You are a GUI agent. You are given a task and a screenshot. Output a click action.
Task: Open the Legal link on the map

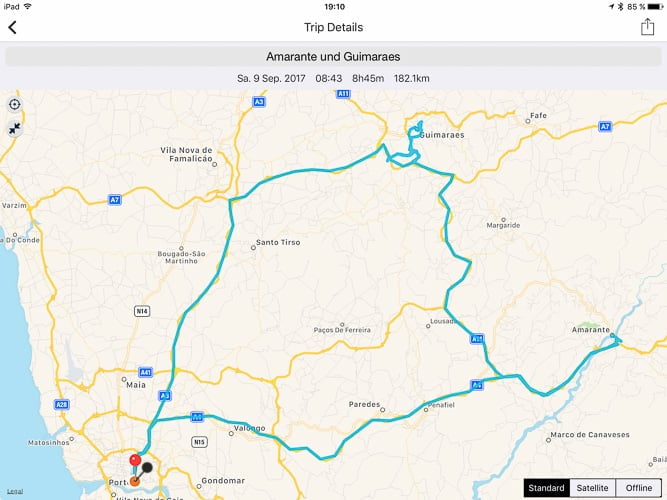(14, 493)
